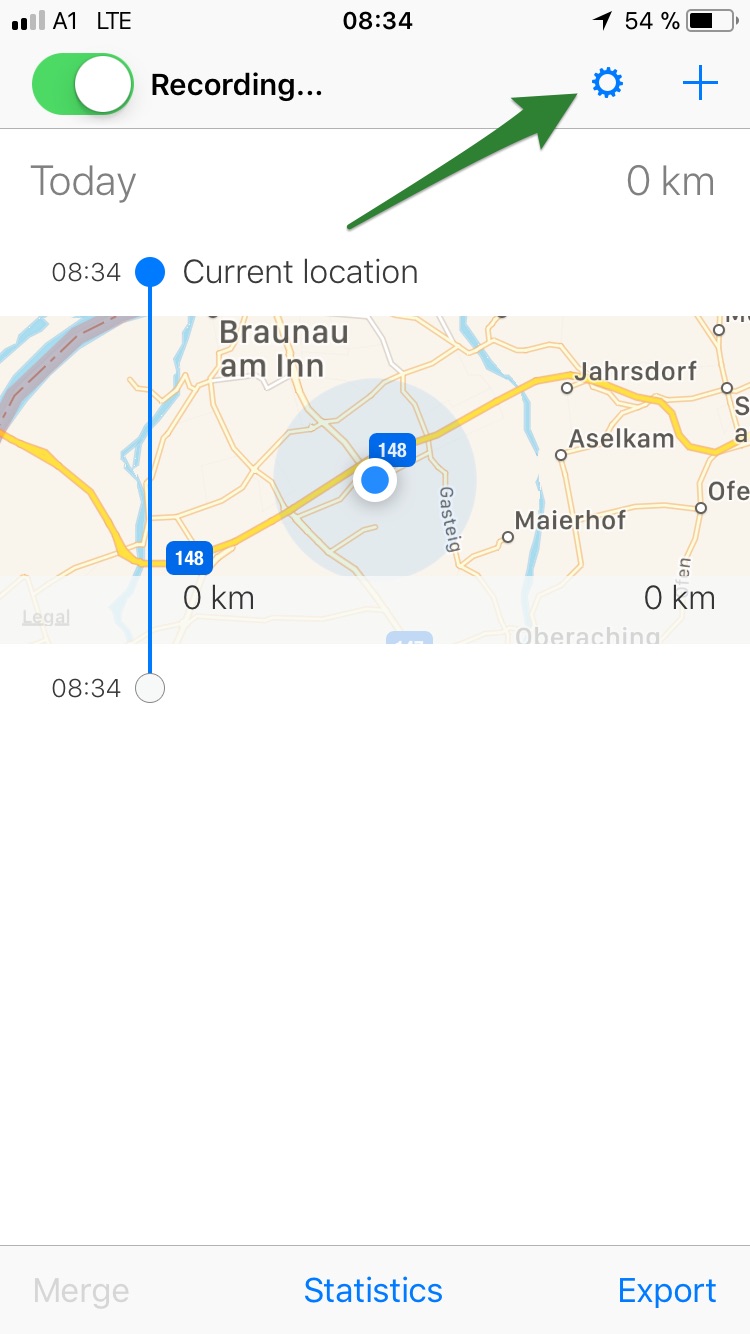Image resolution: width=750 pixels, height=1334 pixels.
Task: Open Statistics
Action: click(373, 1290)
